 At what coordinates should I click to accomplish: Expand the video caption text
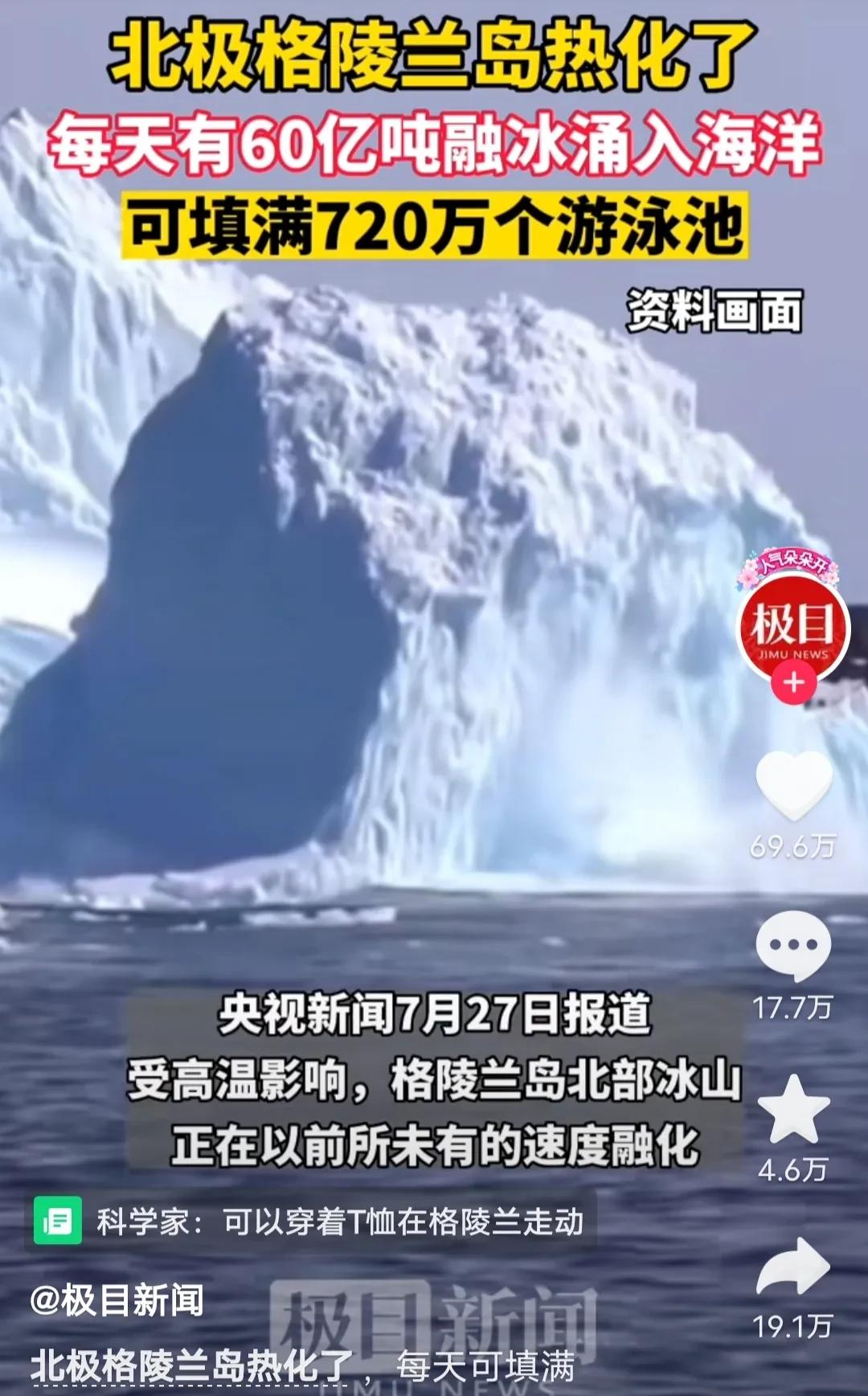pos(301,1366)
